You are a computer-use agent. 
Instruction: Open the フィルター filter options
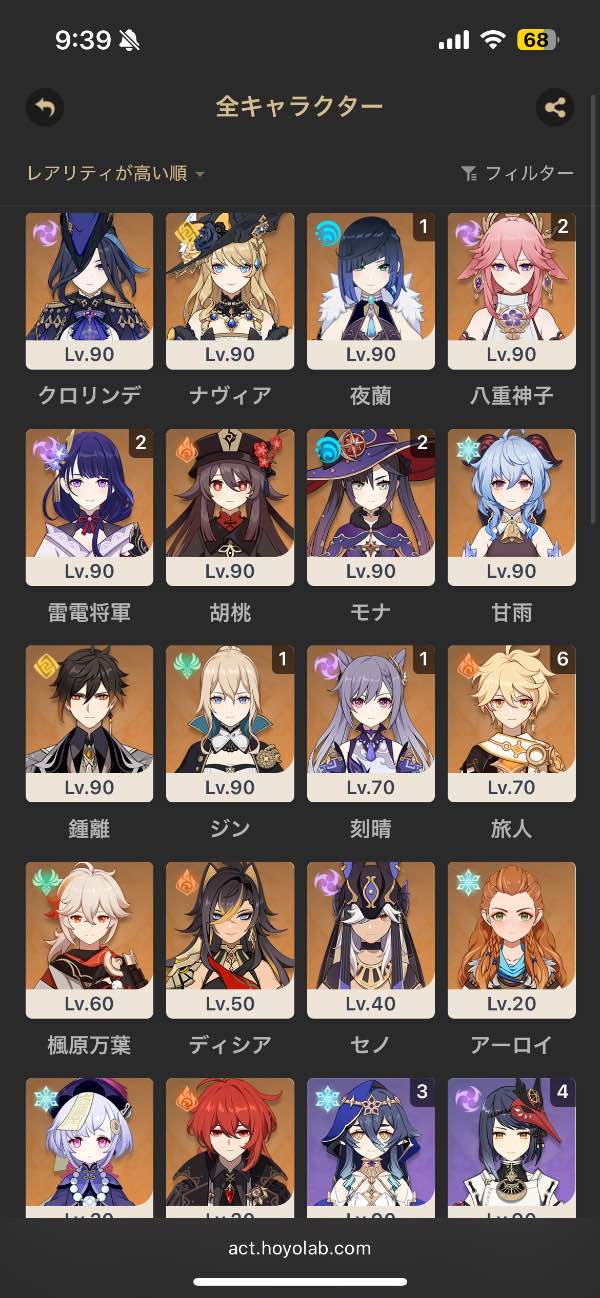[x=518, y=174]
